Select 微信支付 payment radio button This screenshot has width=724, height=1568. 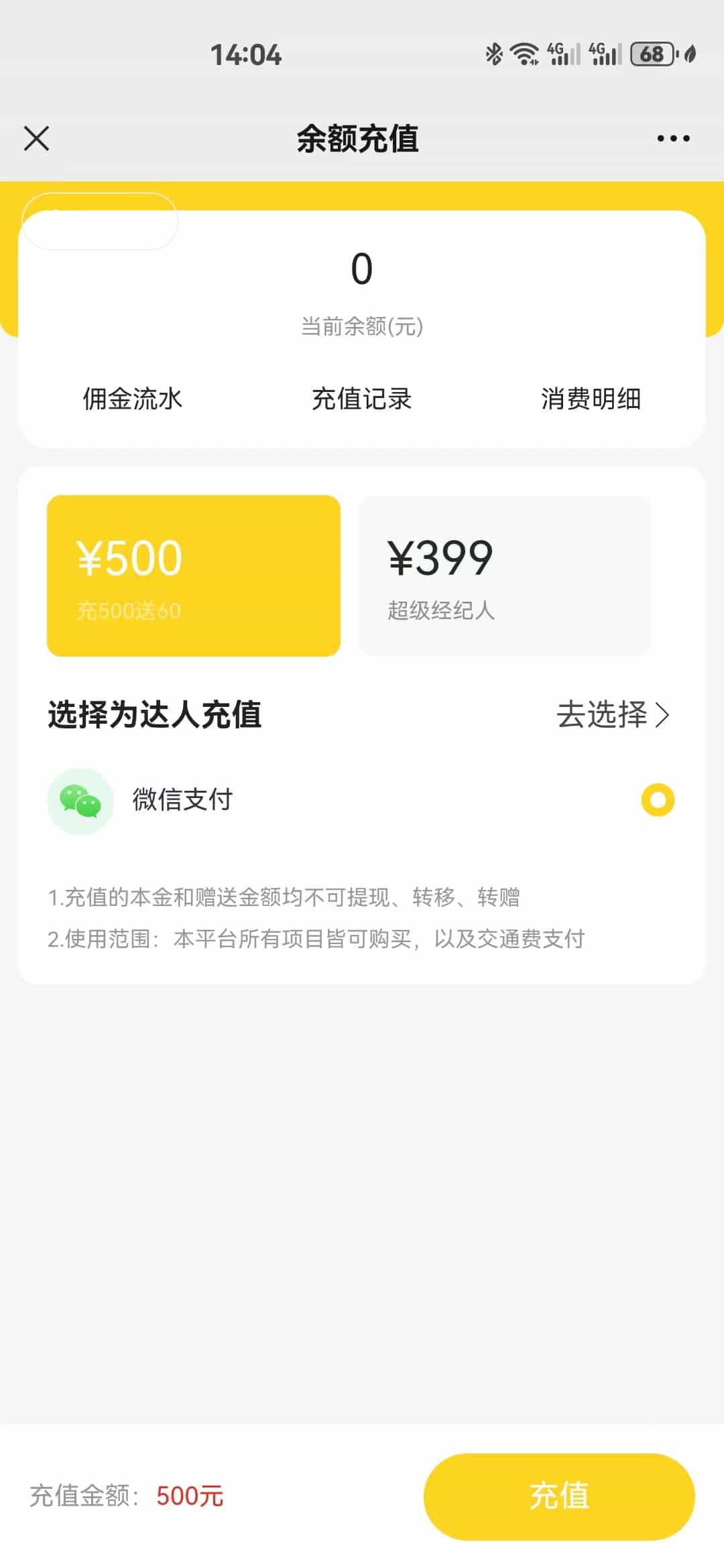pos(658,799)
